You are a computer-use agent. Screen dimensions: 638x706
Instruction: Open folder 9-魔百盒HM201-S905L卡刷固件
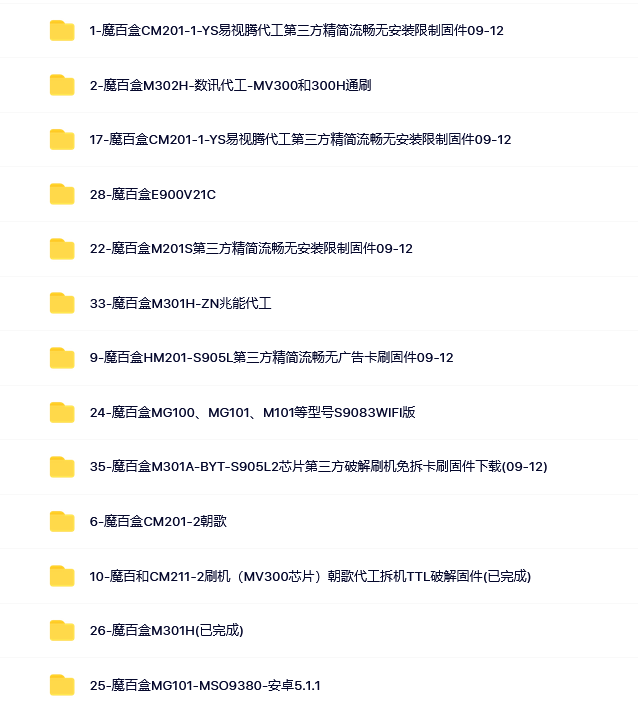[271, 357]
